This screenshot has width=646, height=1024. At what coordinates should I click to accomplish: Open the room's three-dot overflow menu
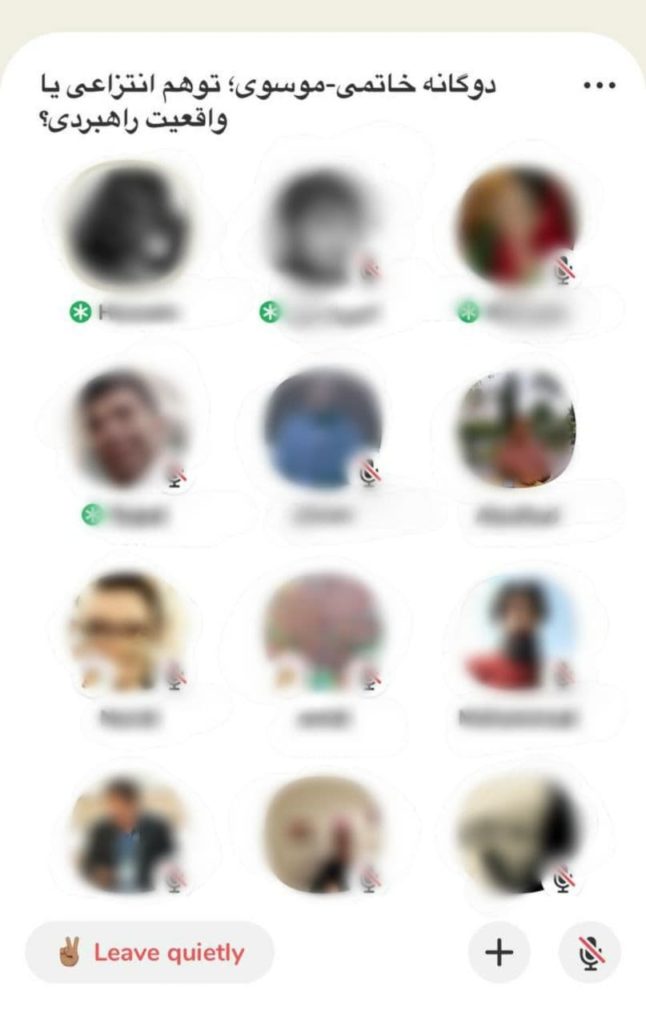[598, 86]
